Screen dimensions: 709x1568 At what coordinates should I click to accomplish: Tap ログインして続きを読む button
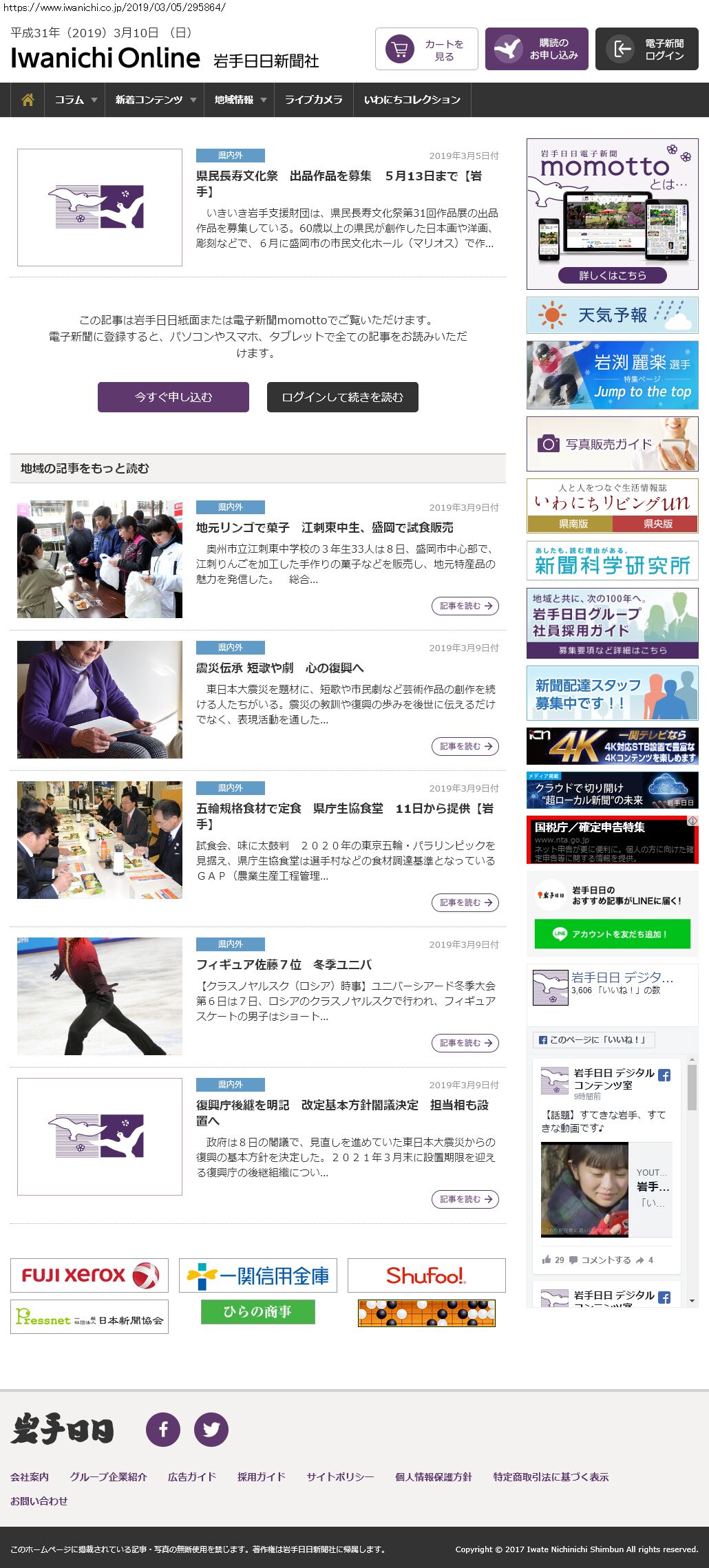click(x=343, y=397)
